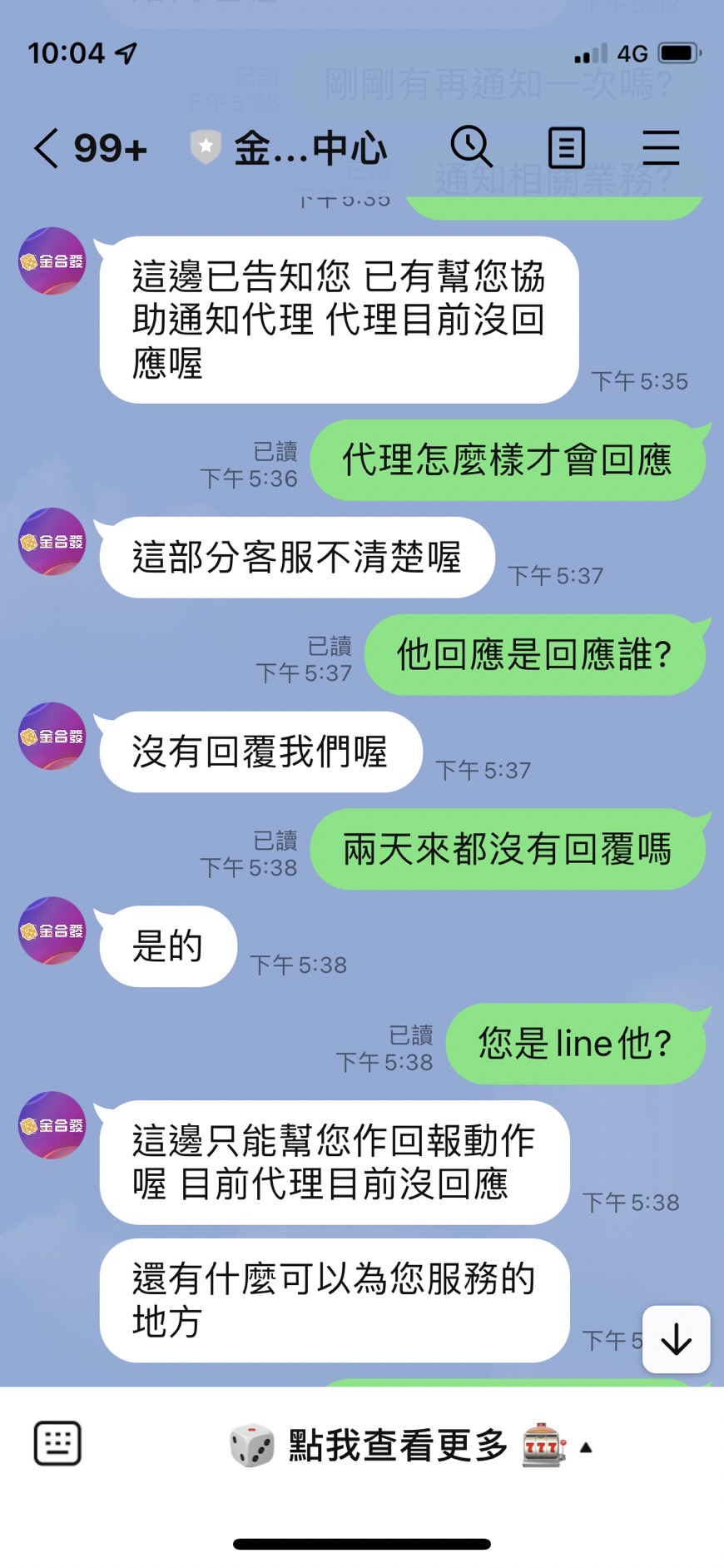Viewport: 724px width, 1568px height.
Task: Open the notes icon in header
Action: [567, 148]
